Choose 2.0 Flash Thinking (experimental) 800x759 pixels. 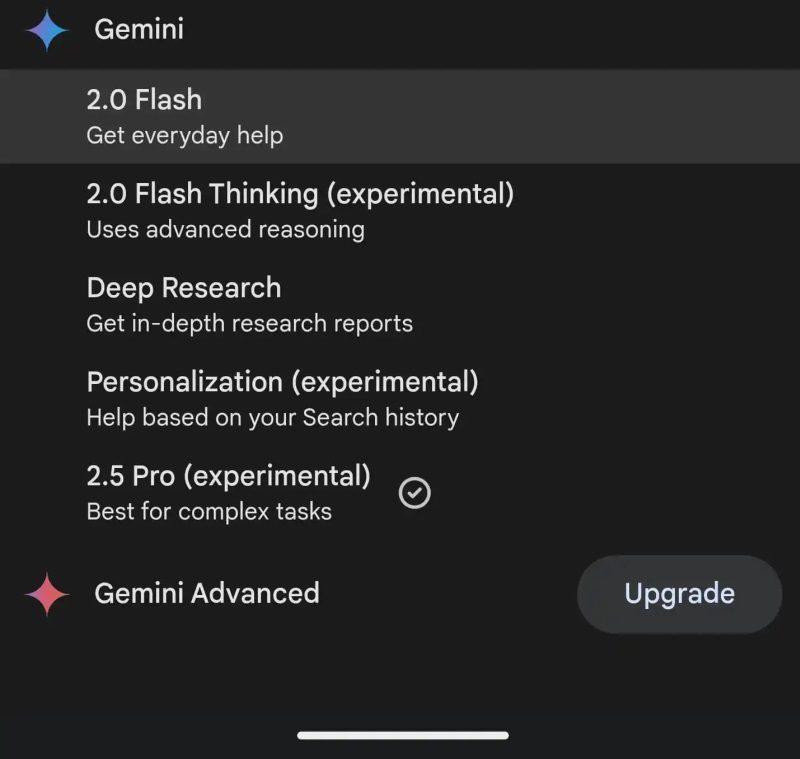coord(300,210)
